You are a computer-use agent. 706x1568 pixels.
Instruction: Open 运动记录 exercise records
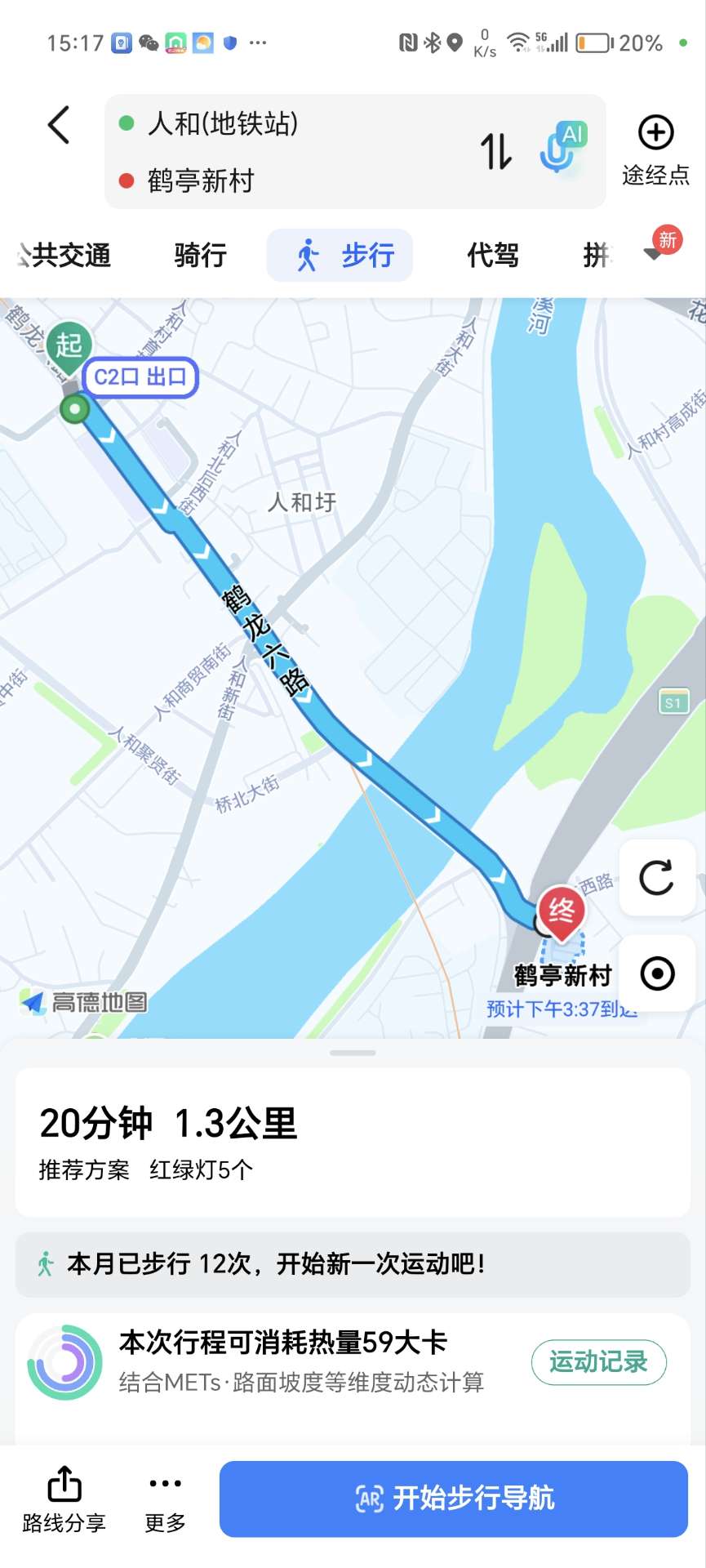pyautogui.click(x=598, y=1362)
